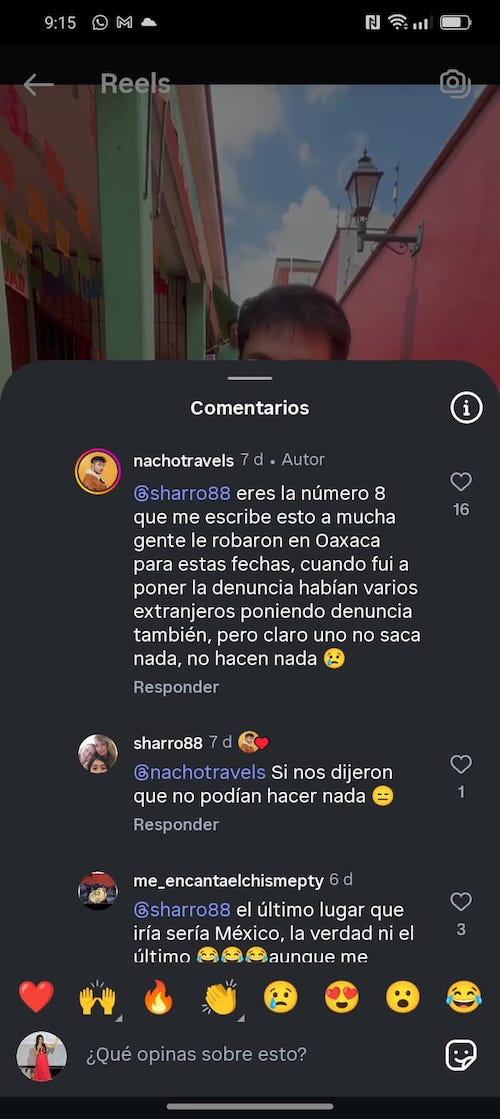Send the heart-eyes emoji reaction
This screenshot has height=1119, width=500.
coord(342,997)
